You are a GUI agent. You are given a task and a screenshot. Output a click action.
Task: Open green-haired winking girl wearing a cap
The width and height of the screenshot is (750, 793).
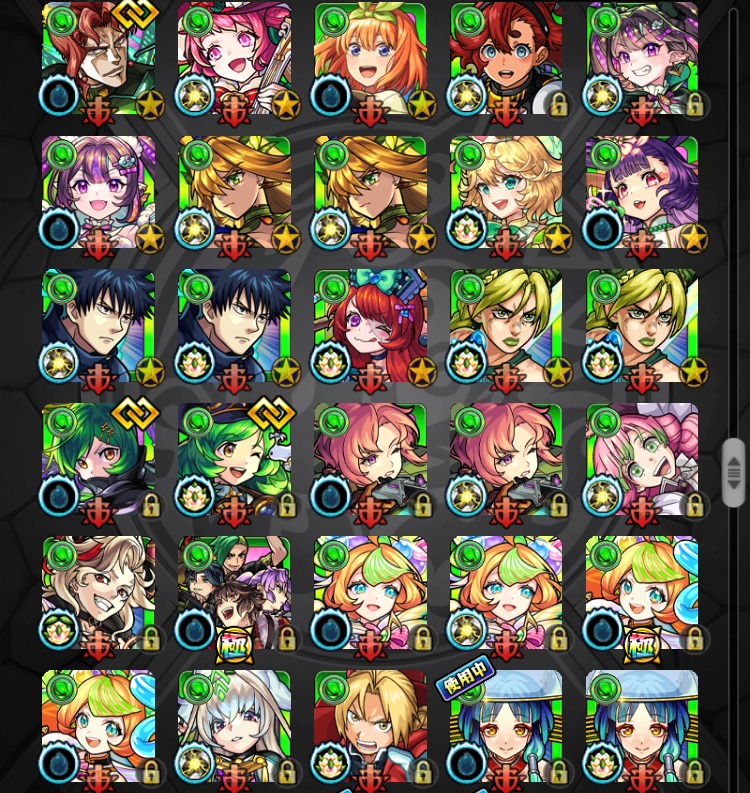pyautogui.click(x=234, y=460)
